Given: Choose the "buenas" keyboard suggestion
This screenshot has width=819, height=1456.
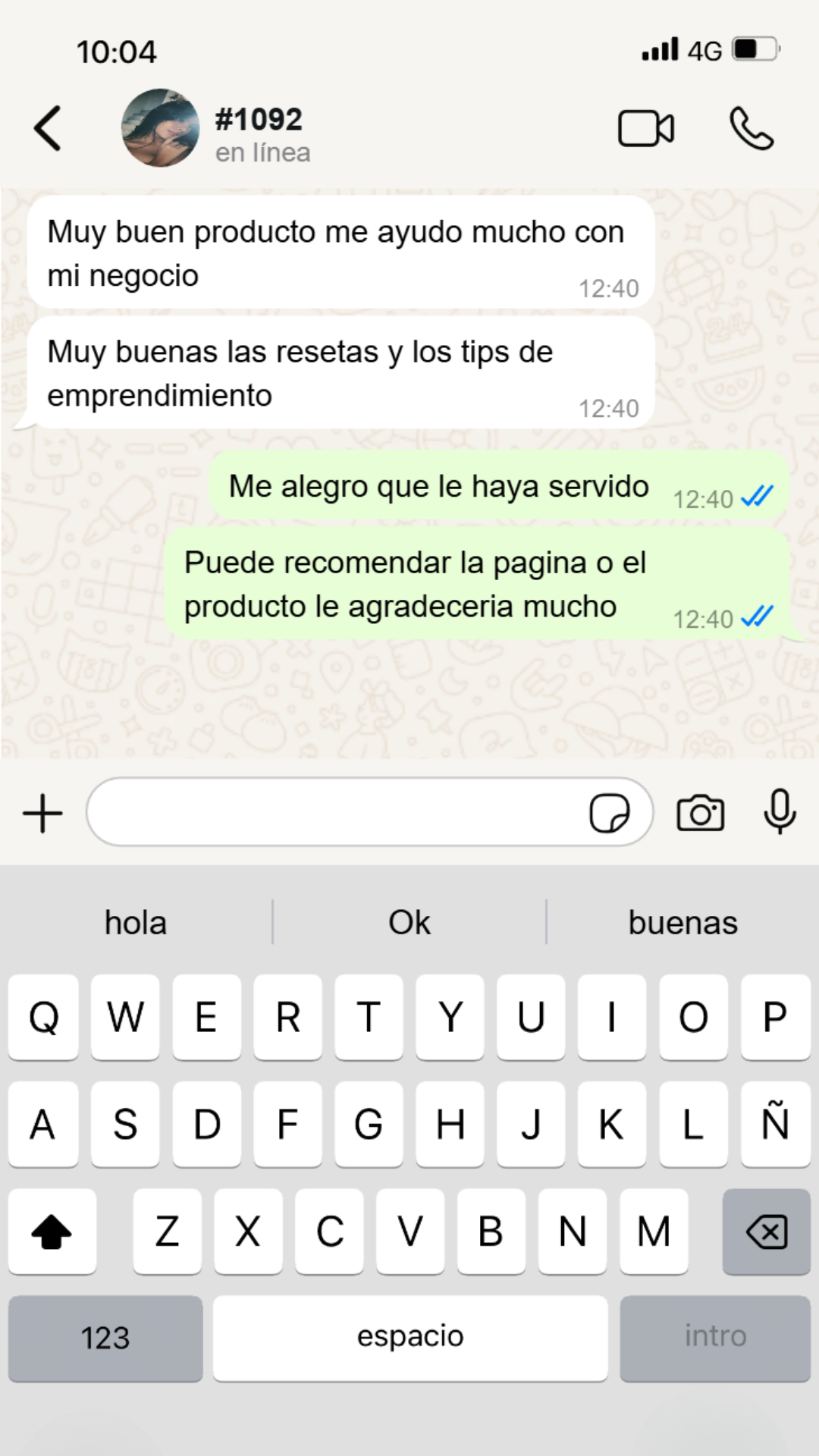Looking at the screenshot, I should (682, 923).
